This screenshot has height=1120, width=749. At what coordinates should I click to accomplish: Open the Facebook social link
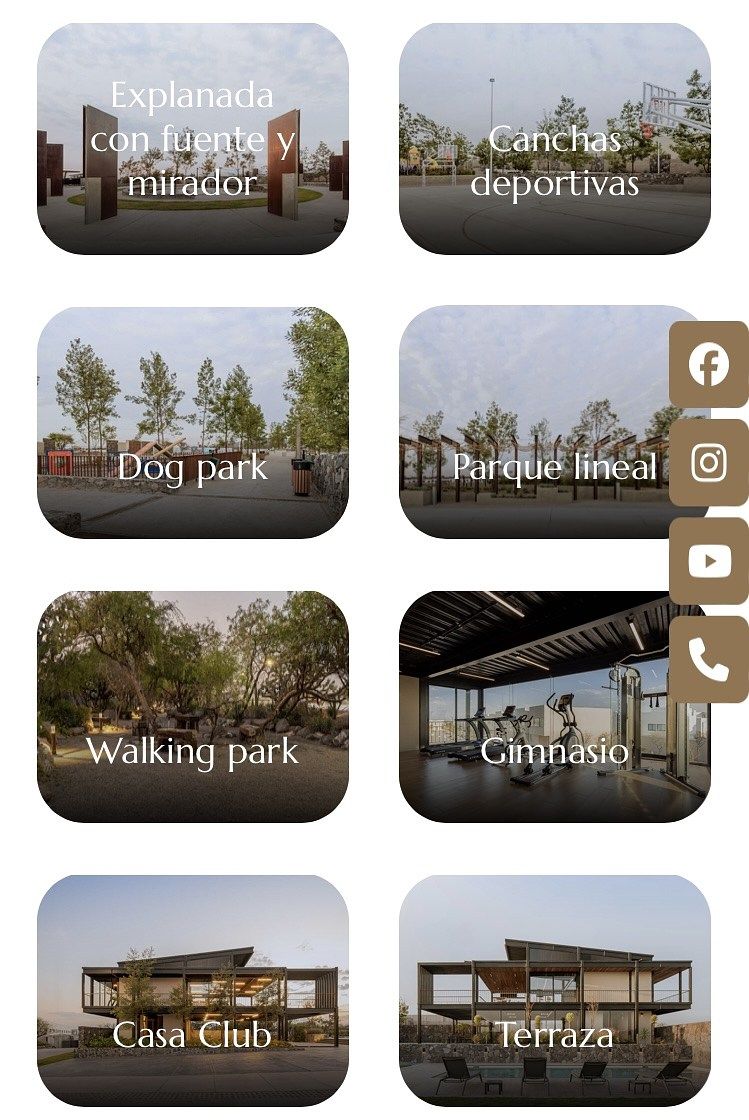pyautogui.click(x=709, y=364)
